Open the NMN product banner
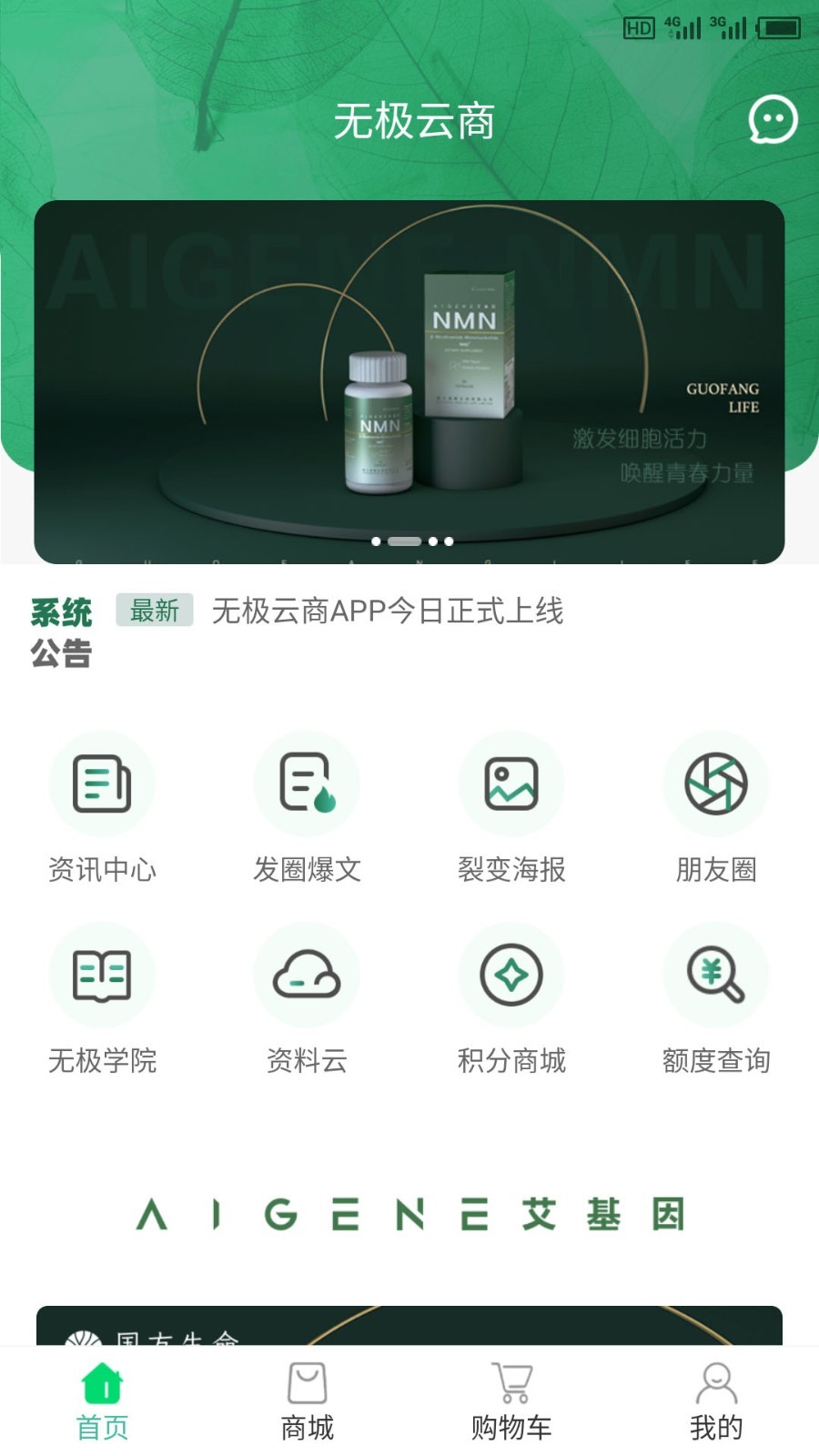This screenshot has width=819, height=1456. pyautogui.click(x=409, y=380)
